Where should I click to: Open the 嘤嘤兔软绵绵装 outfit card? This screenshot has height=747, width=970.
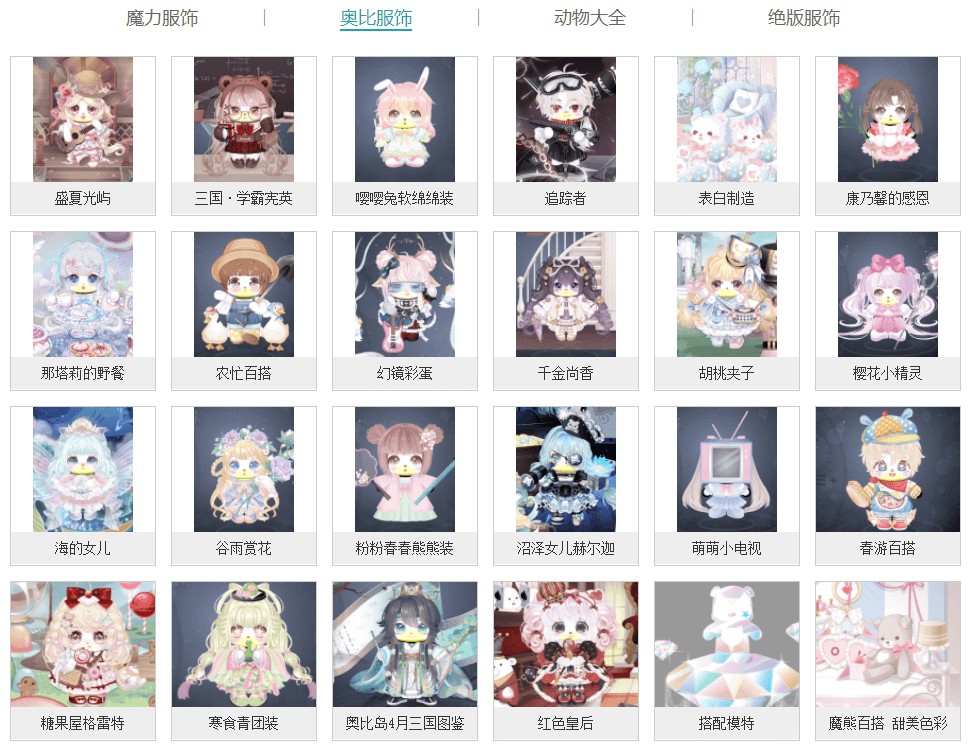click(405, 120)
